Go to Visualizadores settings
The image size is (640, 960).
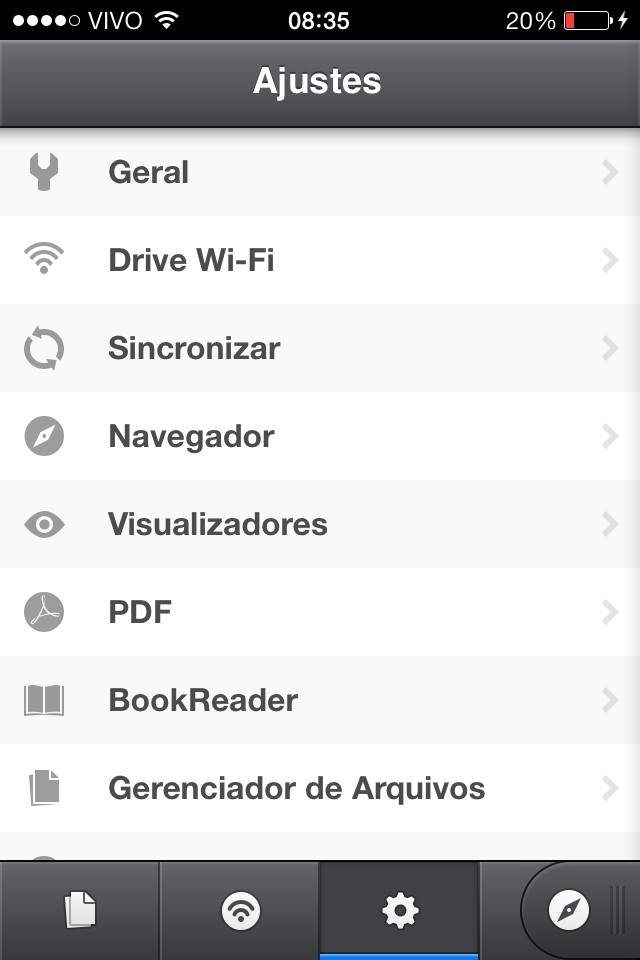tap(320, 525)
